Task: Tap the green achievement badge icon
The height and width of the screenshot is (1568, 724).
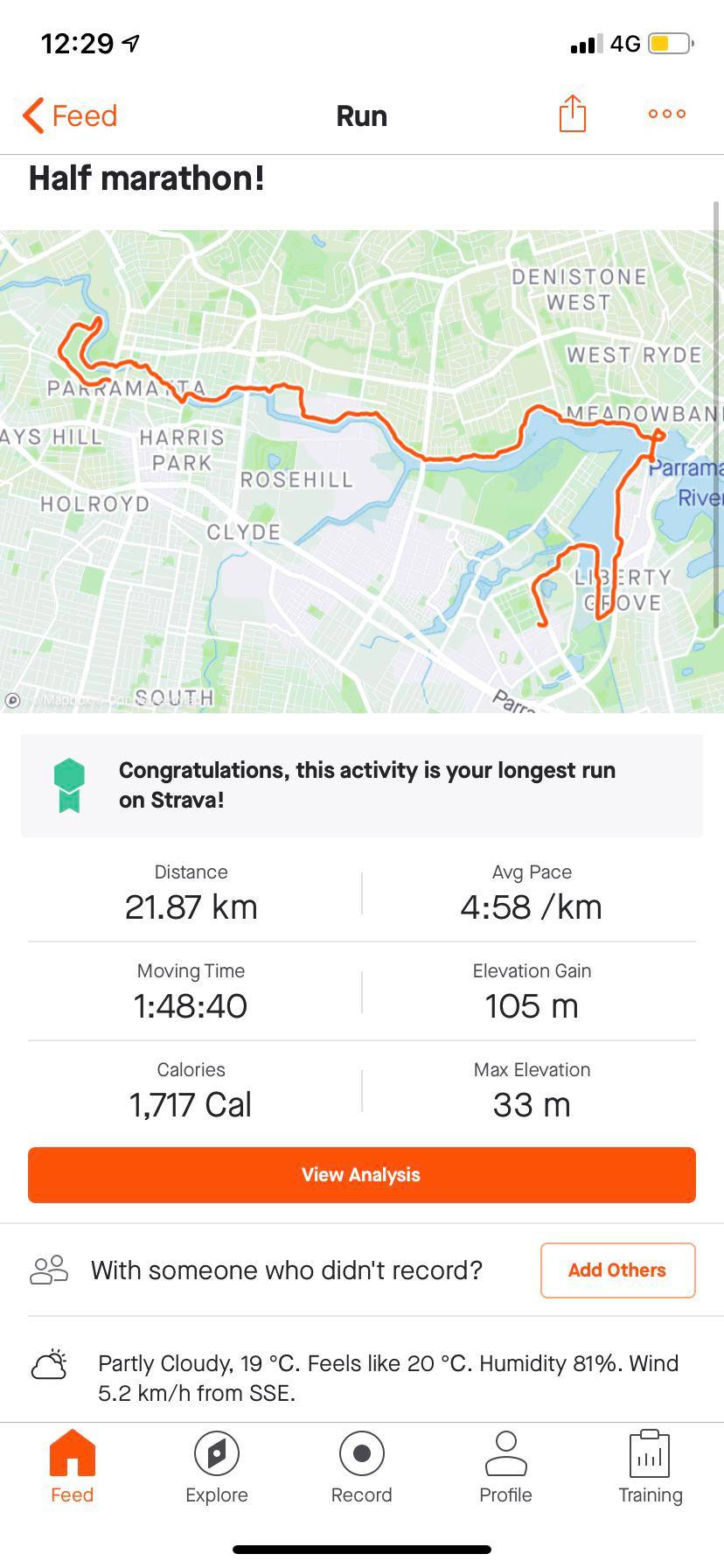Action: tap(67, 784)
